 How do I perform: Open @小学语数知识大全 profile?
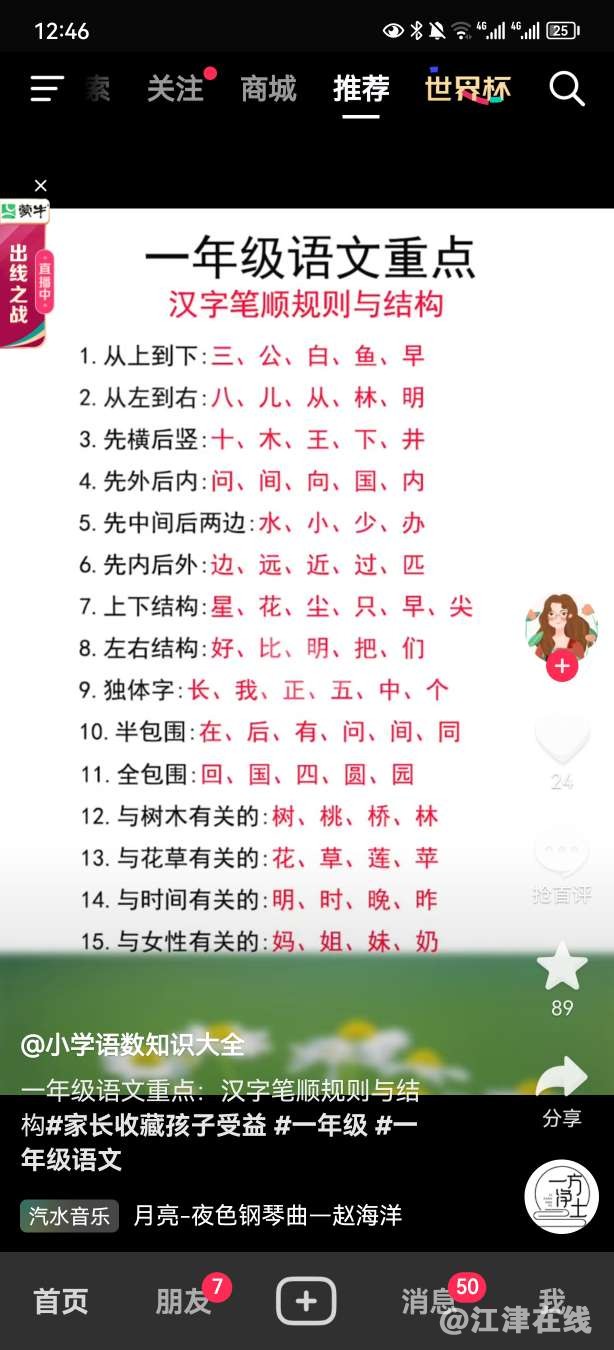pyautogui.click(x=132, y=1045)
